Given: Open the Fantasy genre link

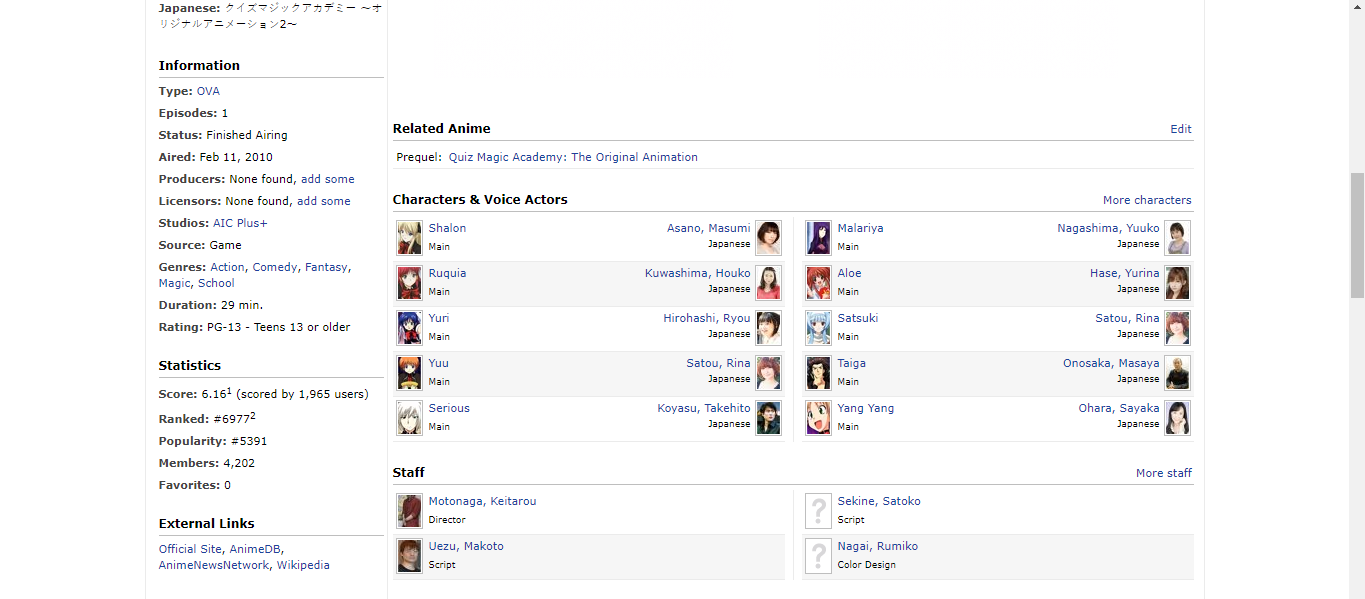Looking at the screenshot, I should tap(326, 267).
